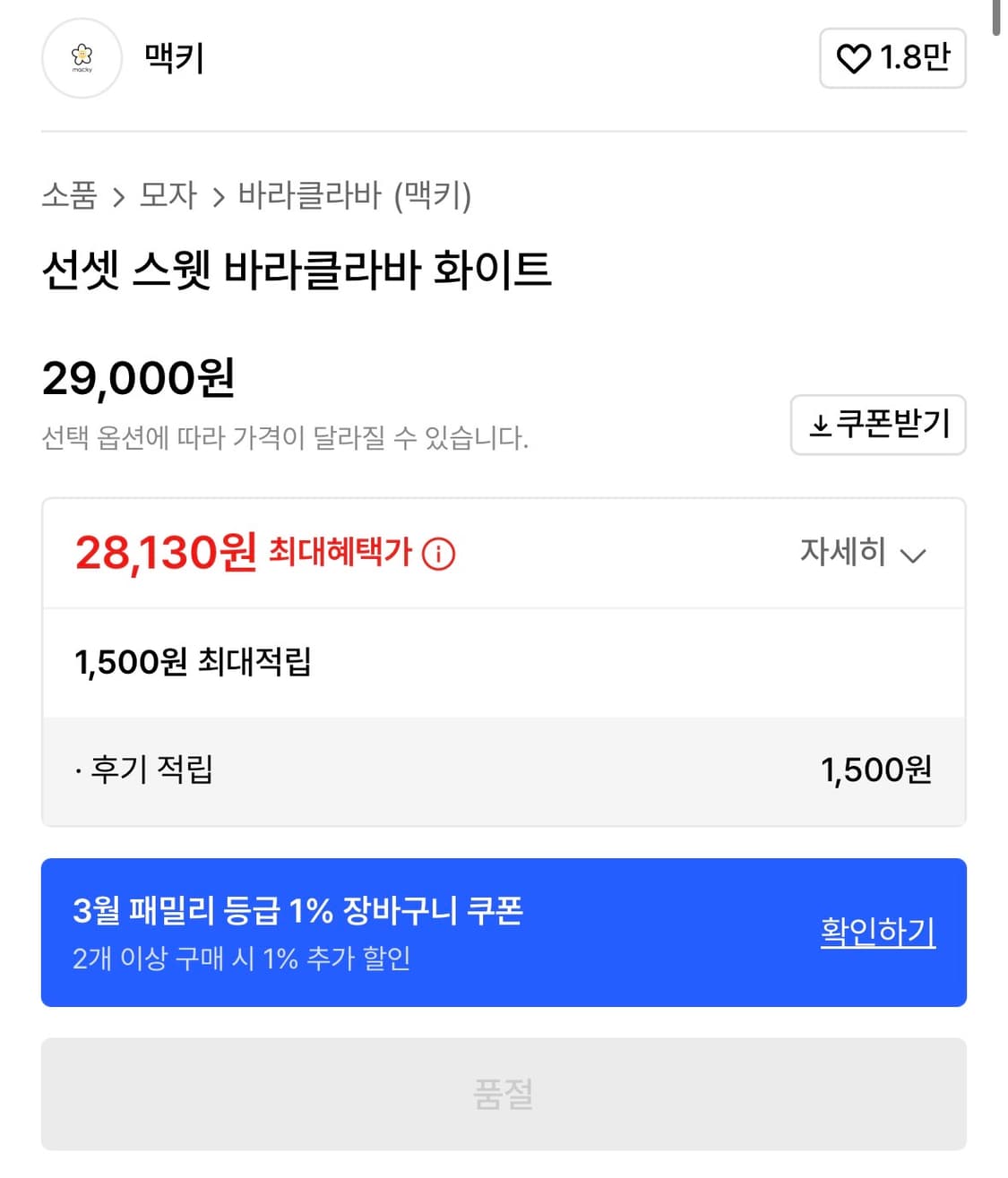Screen dimensions: 1008x1178
Task: Click the download arrow inside 쿠폰받기
Action: point(820,426)
